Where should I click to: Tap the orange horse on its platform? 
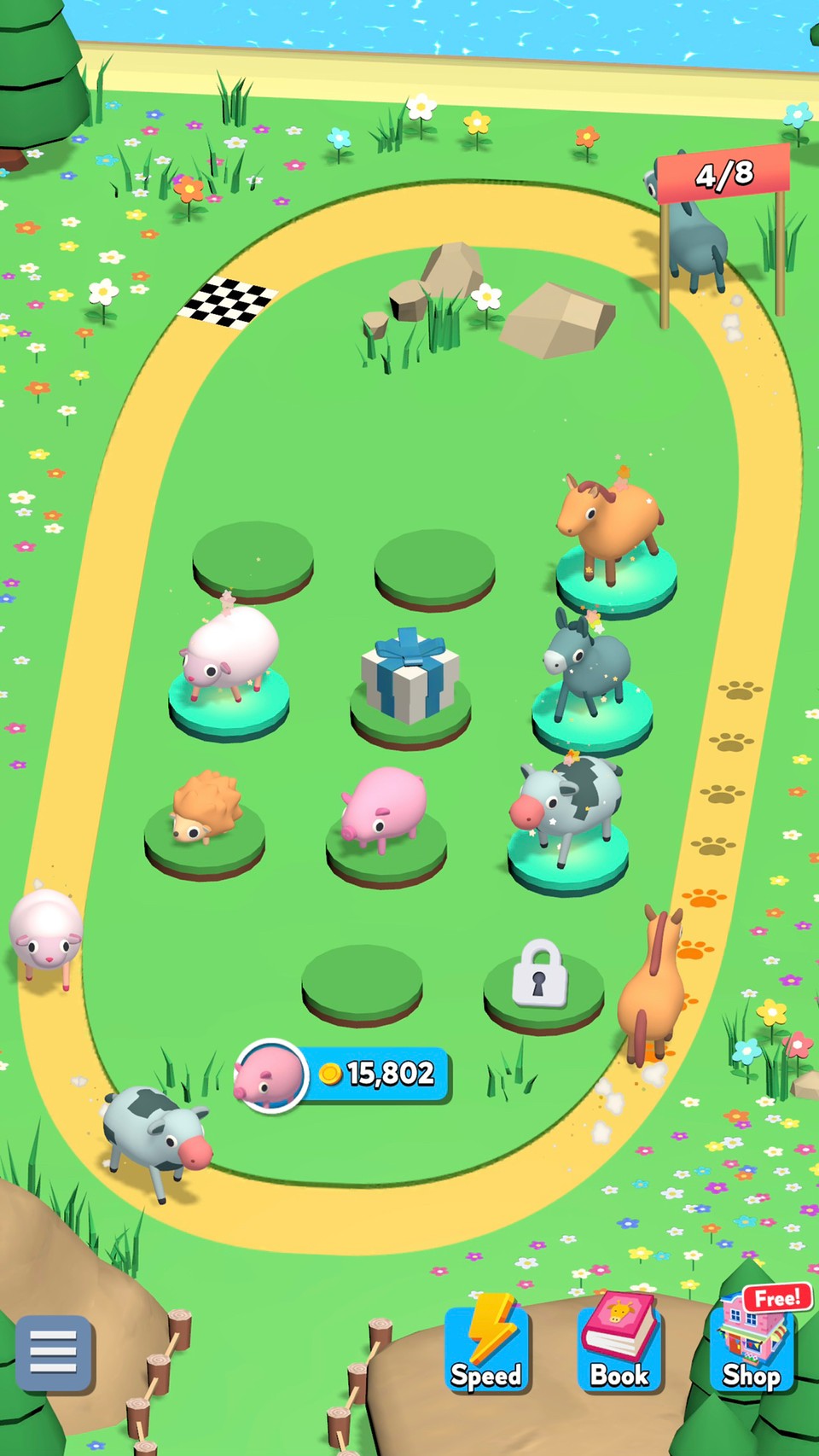coord(609,522)
